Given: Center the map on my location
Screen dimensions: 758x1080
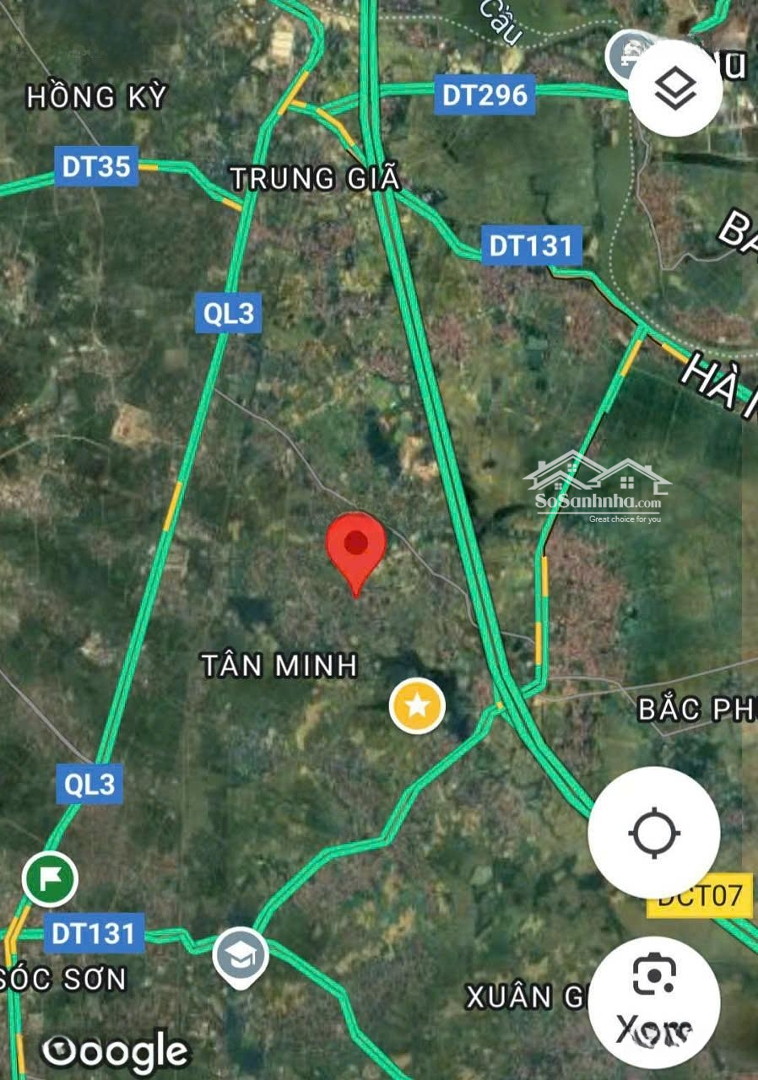Looking at the screenshot, I should [x=654, y=832].
